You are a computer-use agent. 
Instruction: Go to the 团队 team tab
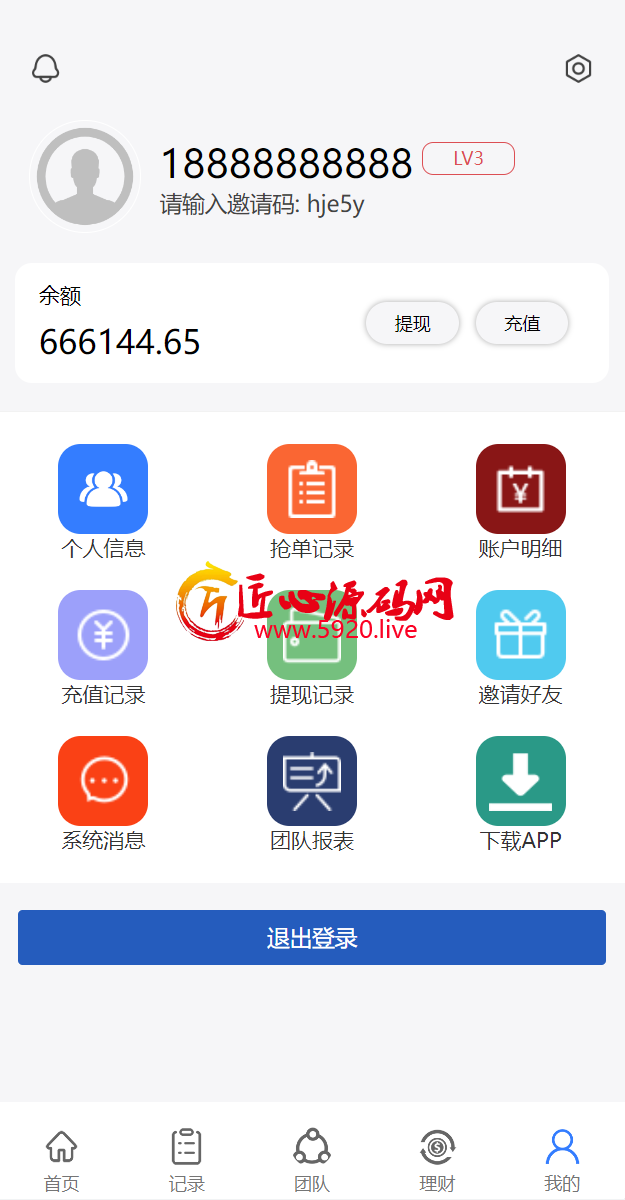point(312,1158)
